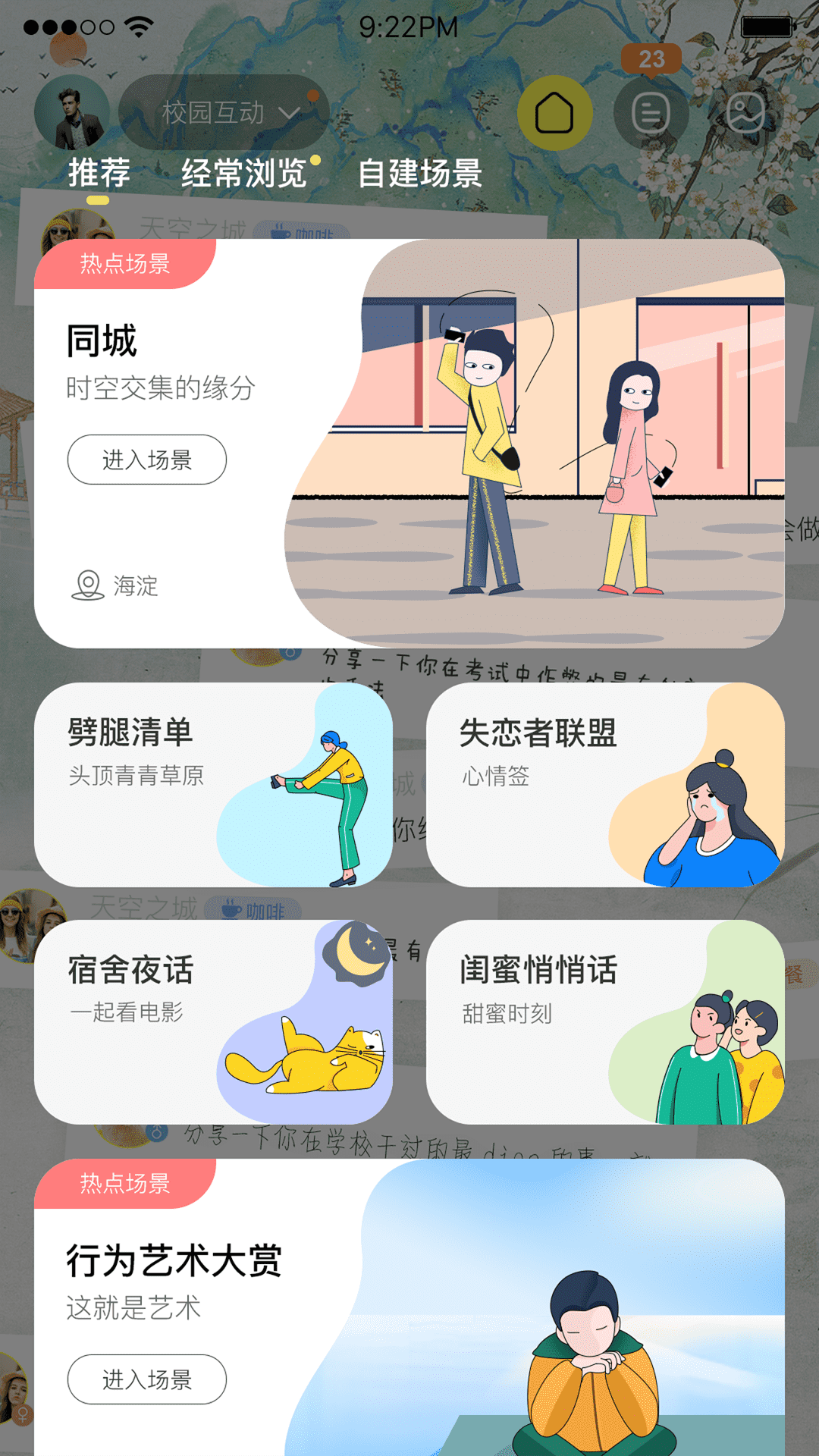The width and height of the screenshot is (819, 1456).
Task: Open the face profile icon
Action: click(745, 113)
